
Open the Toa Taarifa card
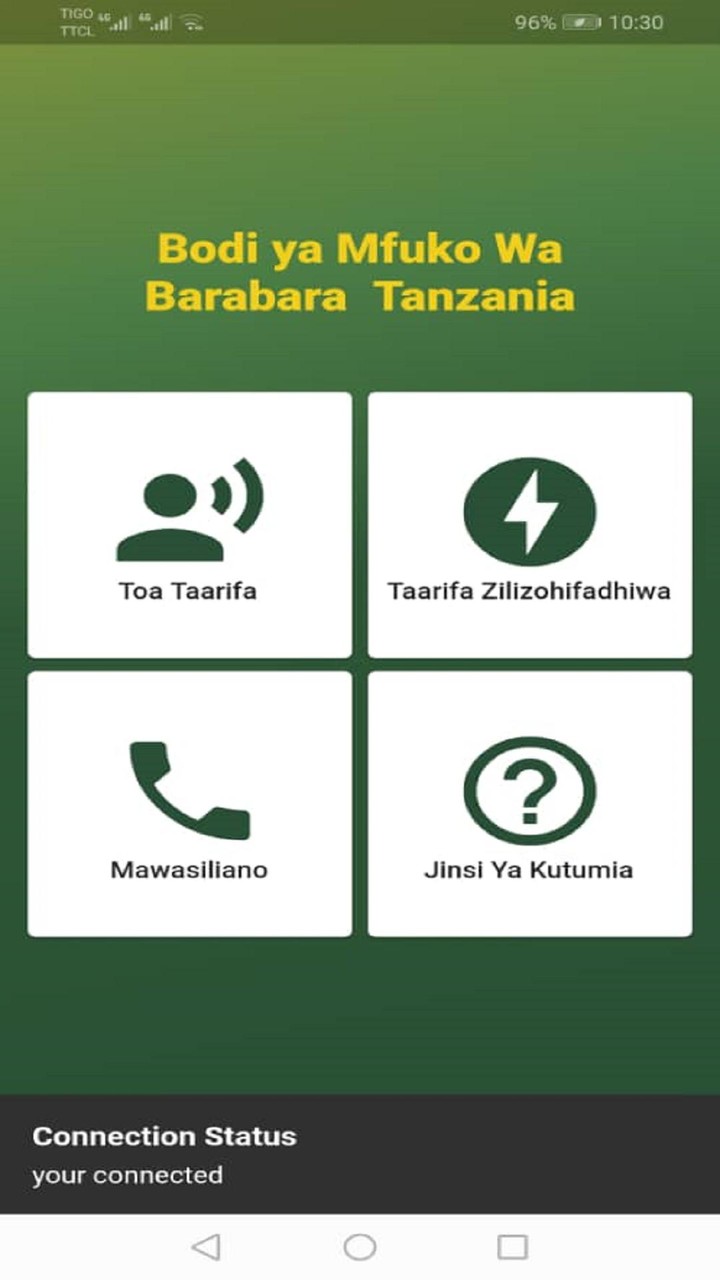[189, 525]
